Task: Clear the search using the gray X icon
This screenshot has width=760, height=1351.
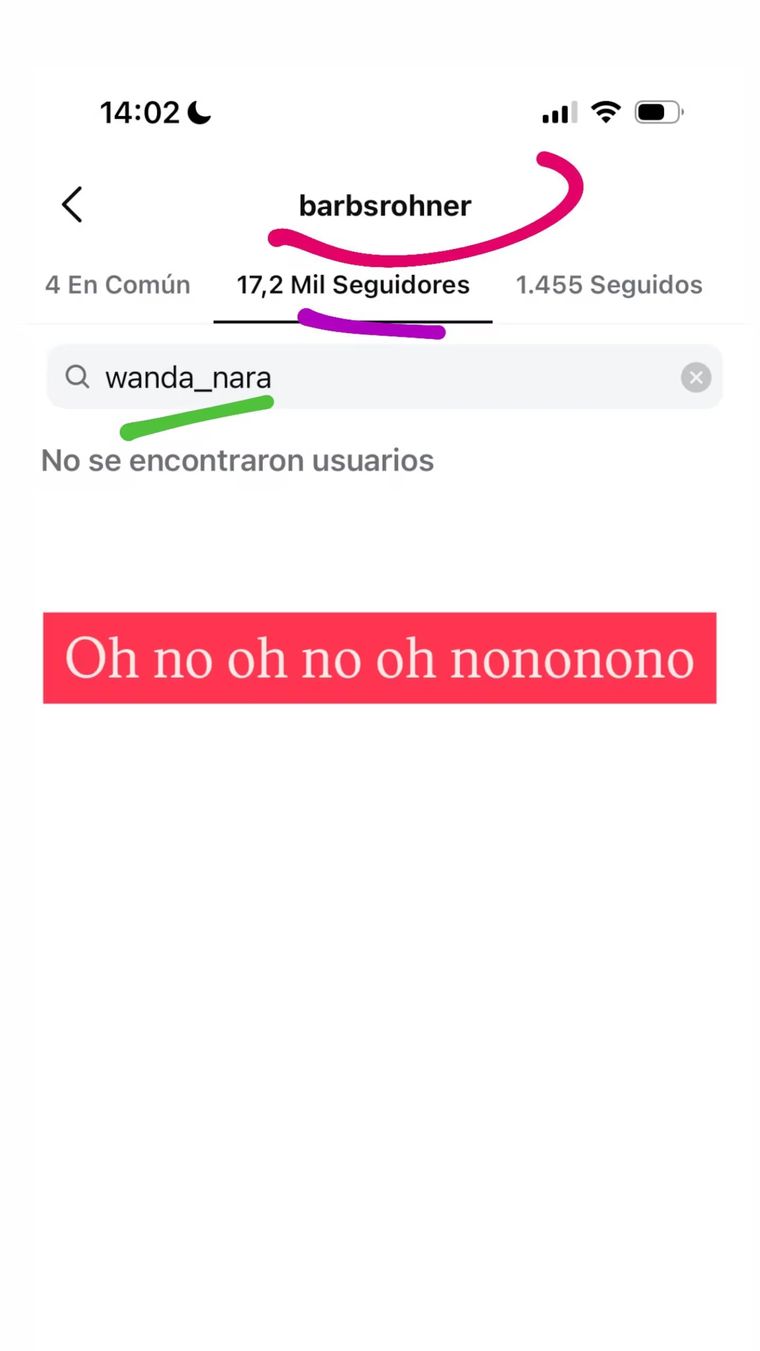Action: tap(696, 377)
